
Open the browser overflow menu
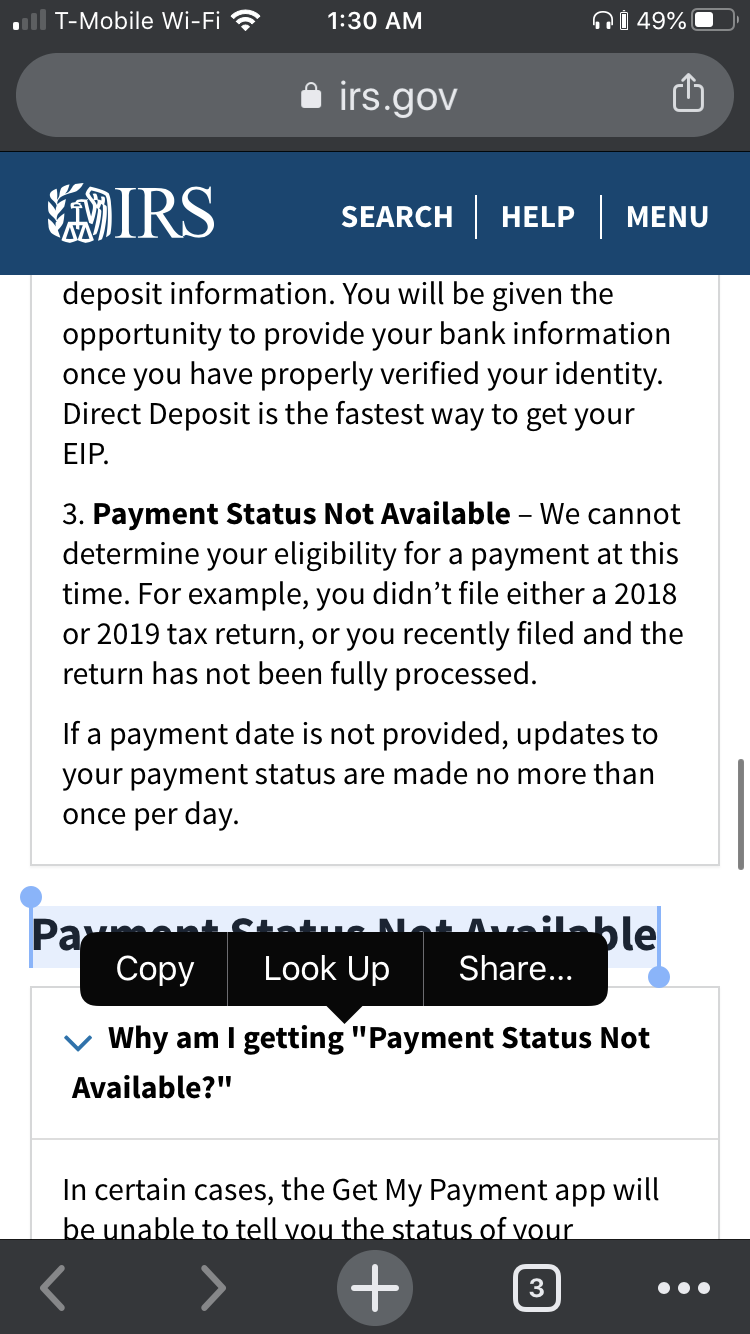point(685,1288)
